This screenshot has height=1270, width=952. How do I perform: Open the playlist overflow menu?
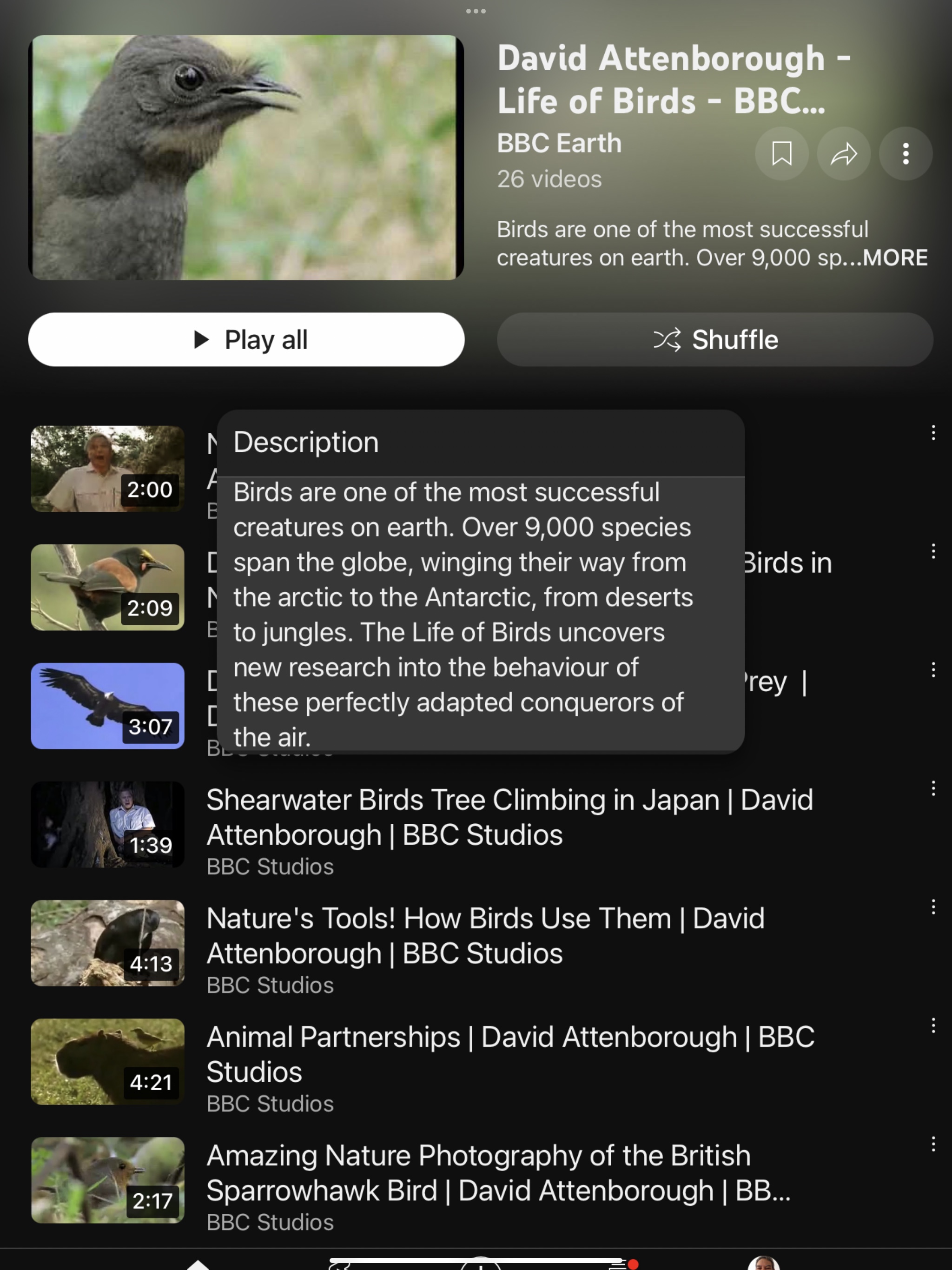pyautogui.click(x=906, y=154)
